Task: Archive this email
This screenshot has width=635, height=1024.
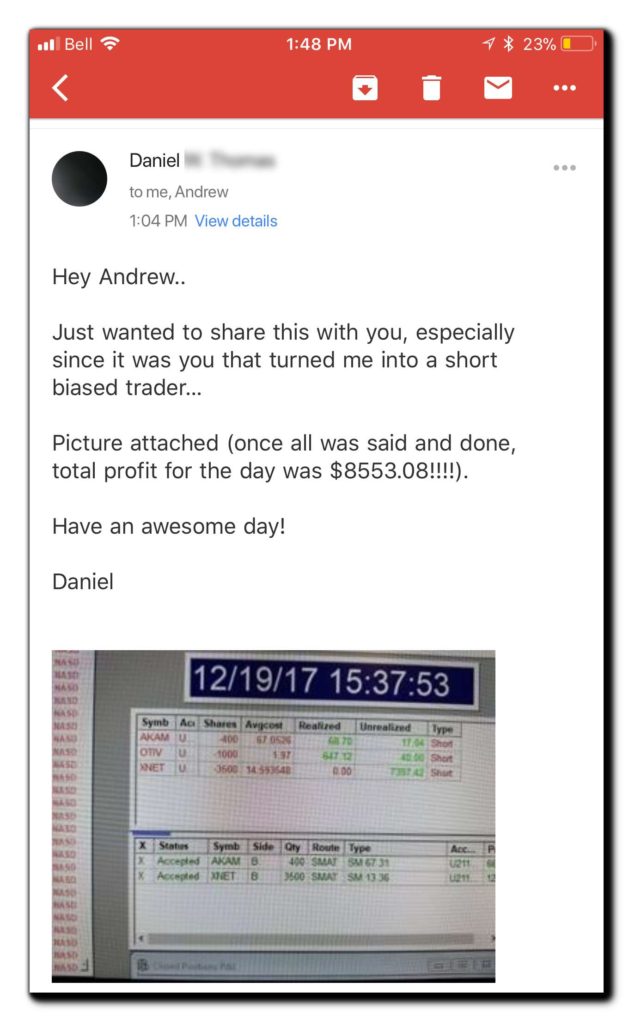Action: 365,88
